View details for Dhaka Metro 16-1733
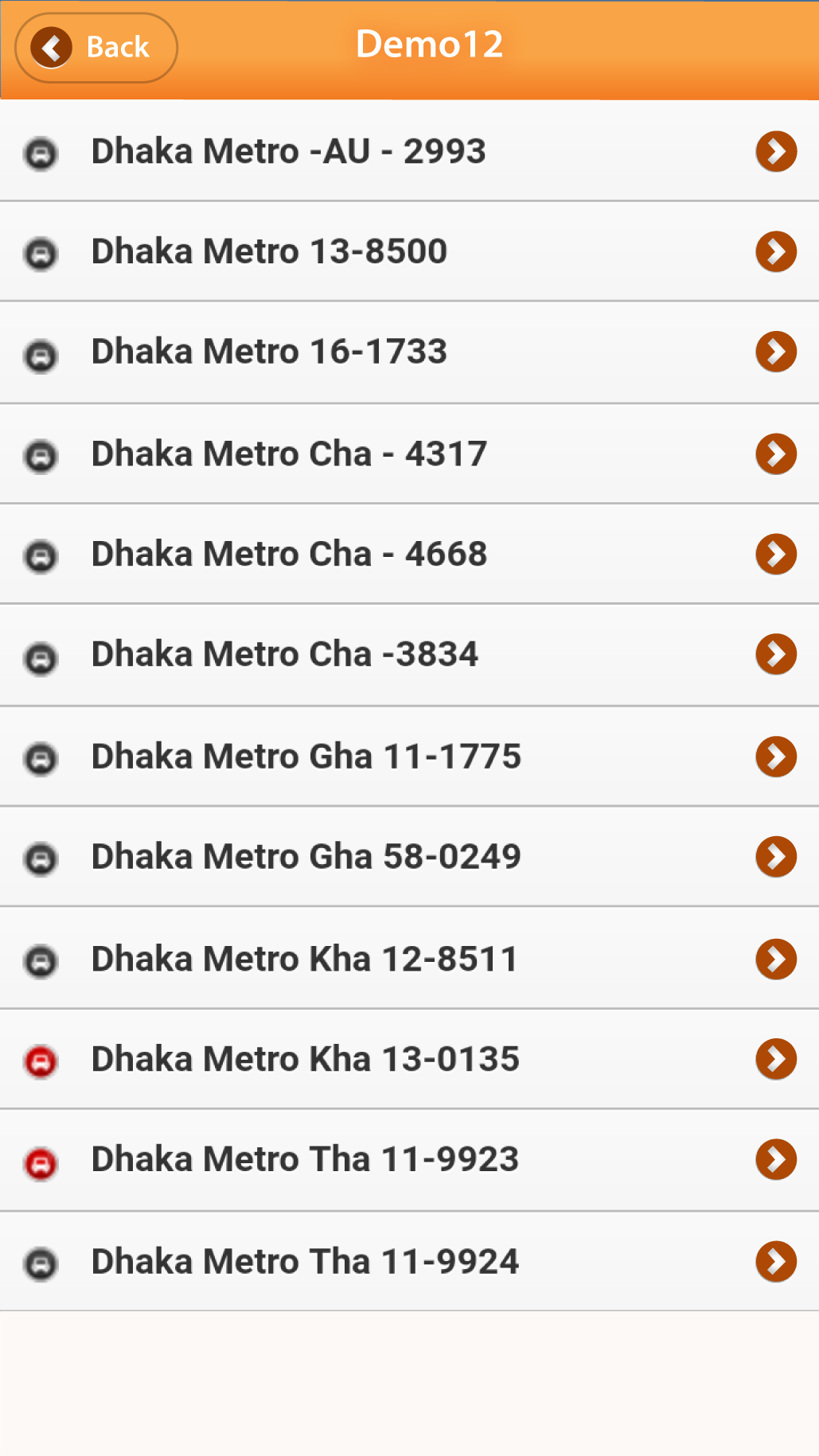This screenshot has height=1456, width=819. [x=409, y=352]
